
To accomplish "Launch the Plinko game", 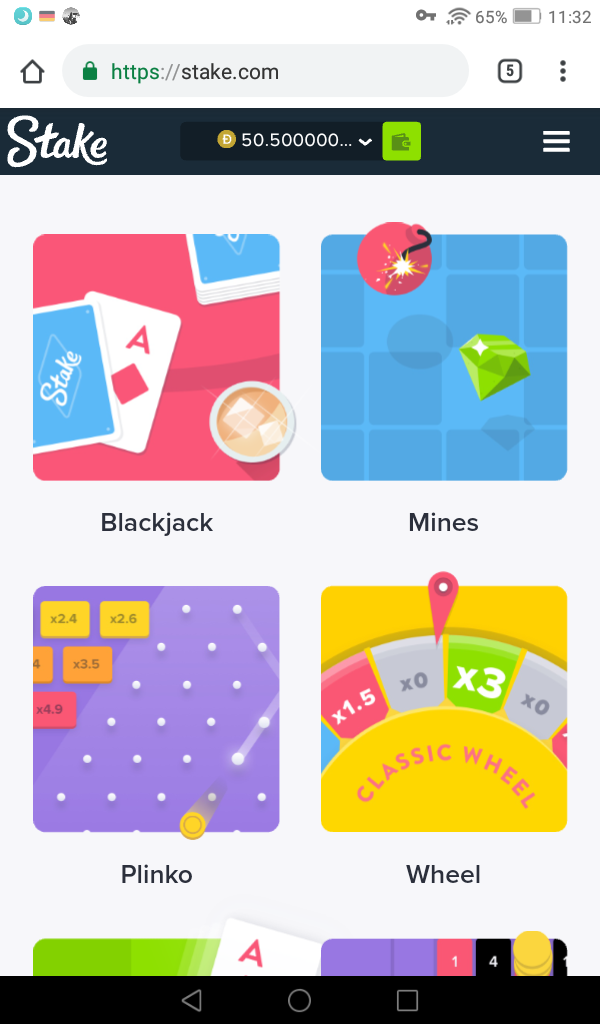I will (x=157, y=709).
